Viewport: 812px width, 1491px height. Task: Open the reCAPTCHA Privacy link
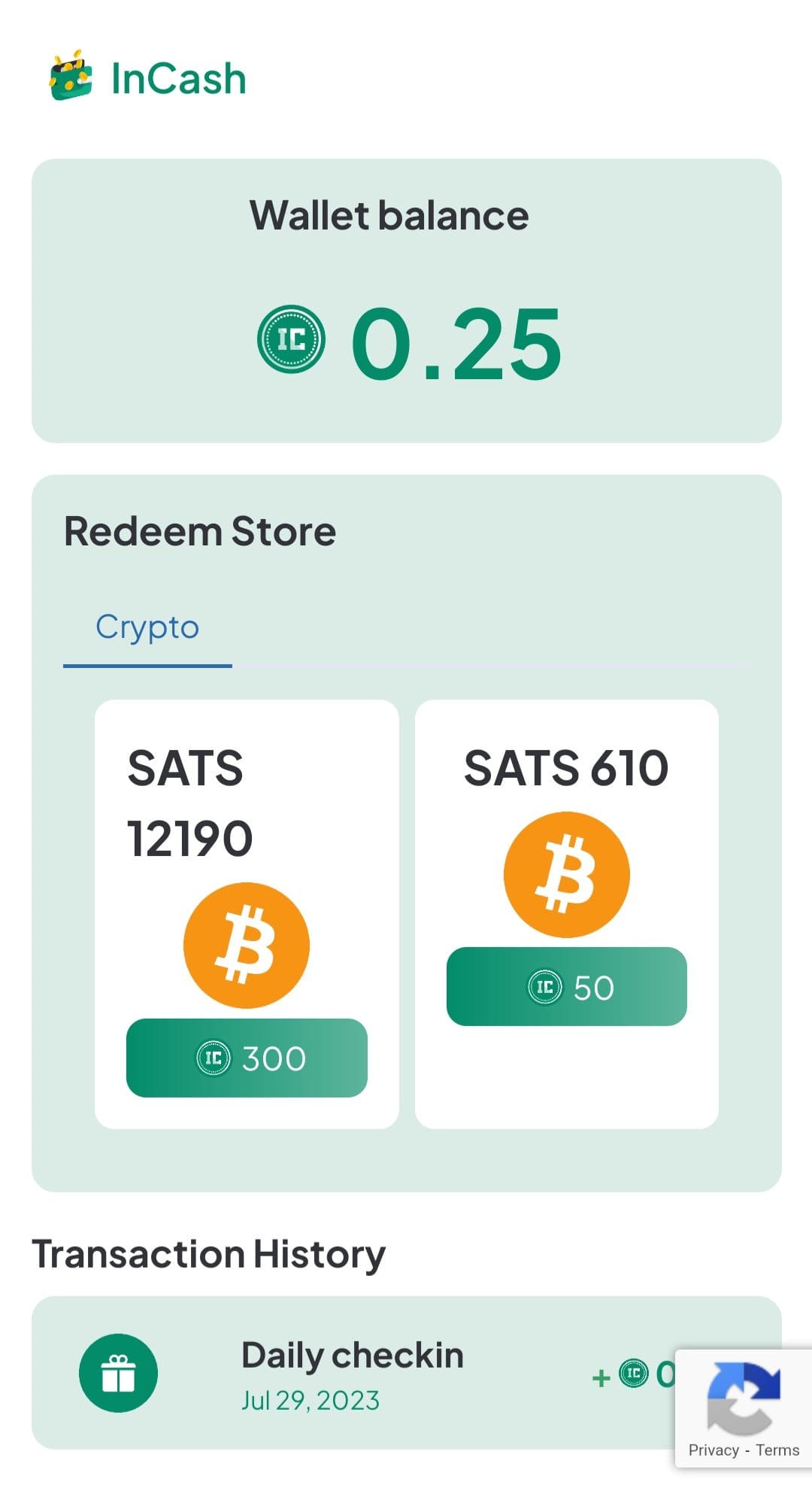714,1450
